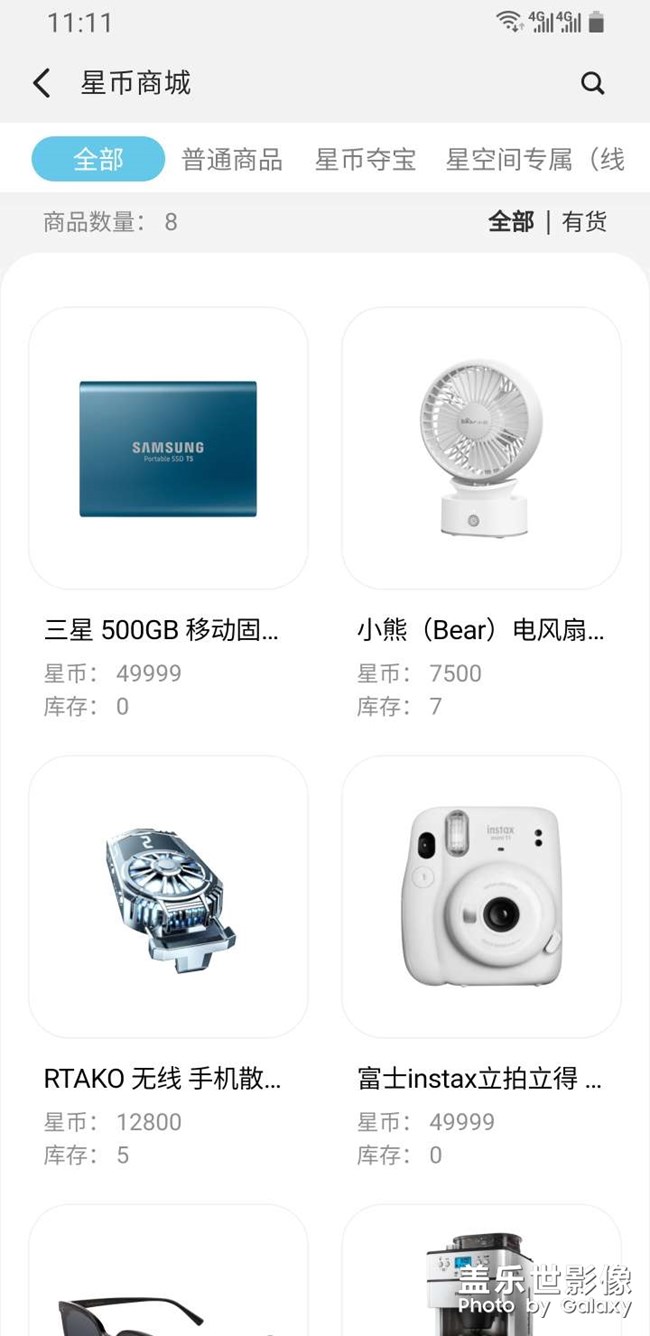View the 富士instax立拍立得 camera product

coord(481,897)
